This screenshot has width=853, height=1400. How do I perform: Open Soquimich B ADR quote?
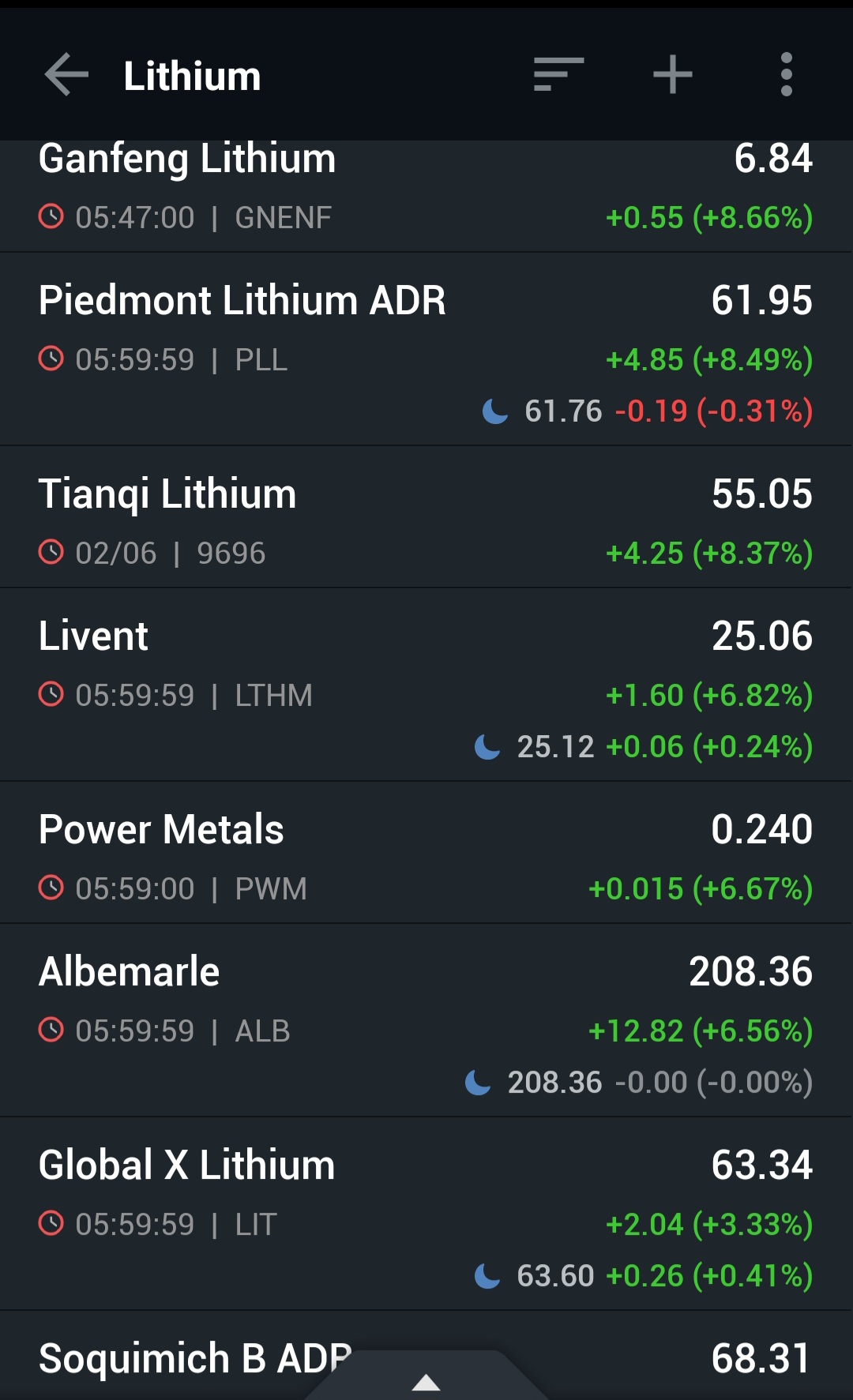point(426,1356)
